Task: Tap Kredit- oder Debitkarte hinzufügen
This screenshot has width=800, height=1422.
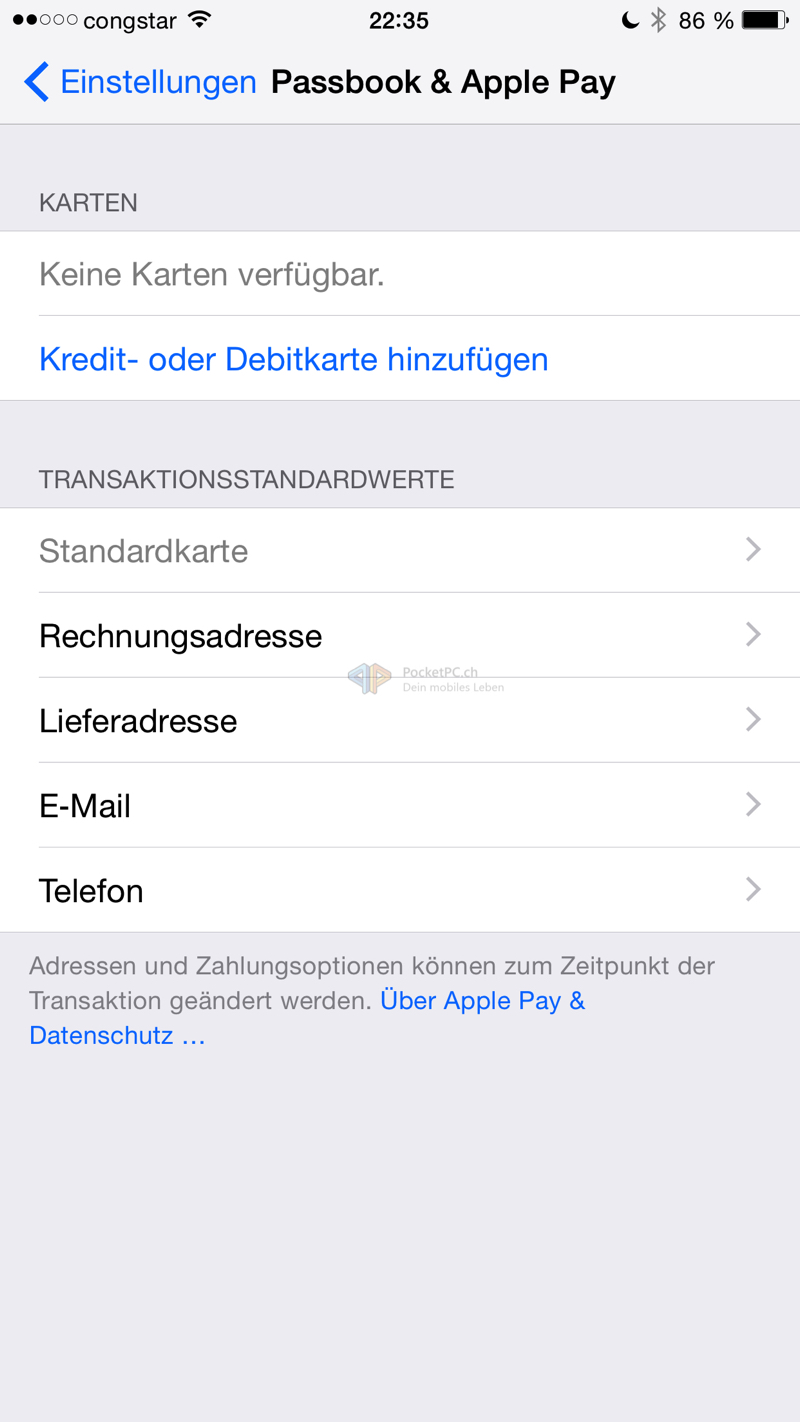Action: 293,359
